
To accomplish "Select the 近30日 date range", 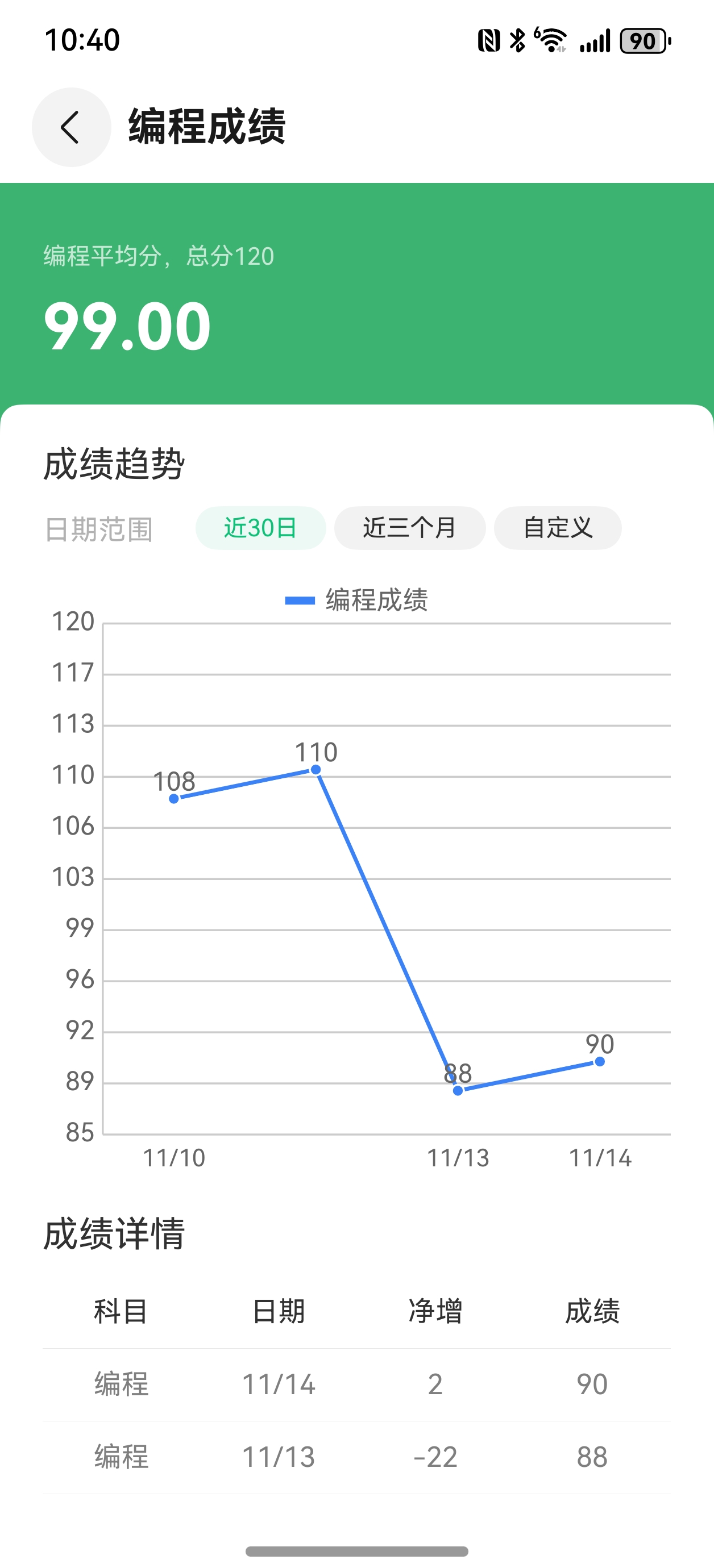I will pos(260,528).
